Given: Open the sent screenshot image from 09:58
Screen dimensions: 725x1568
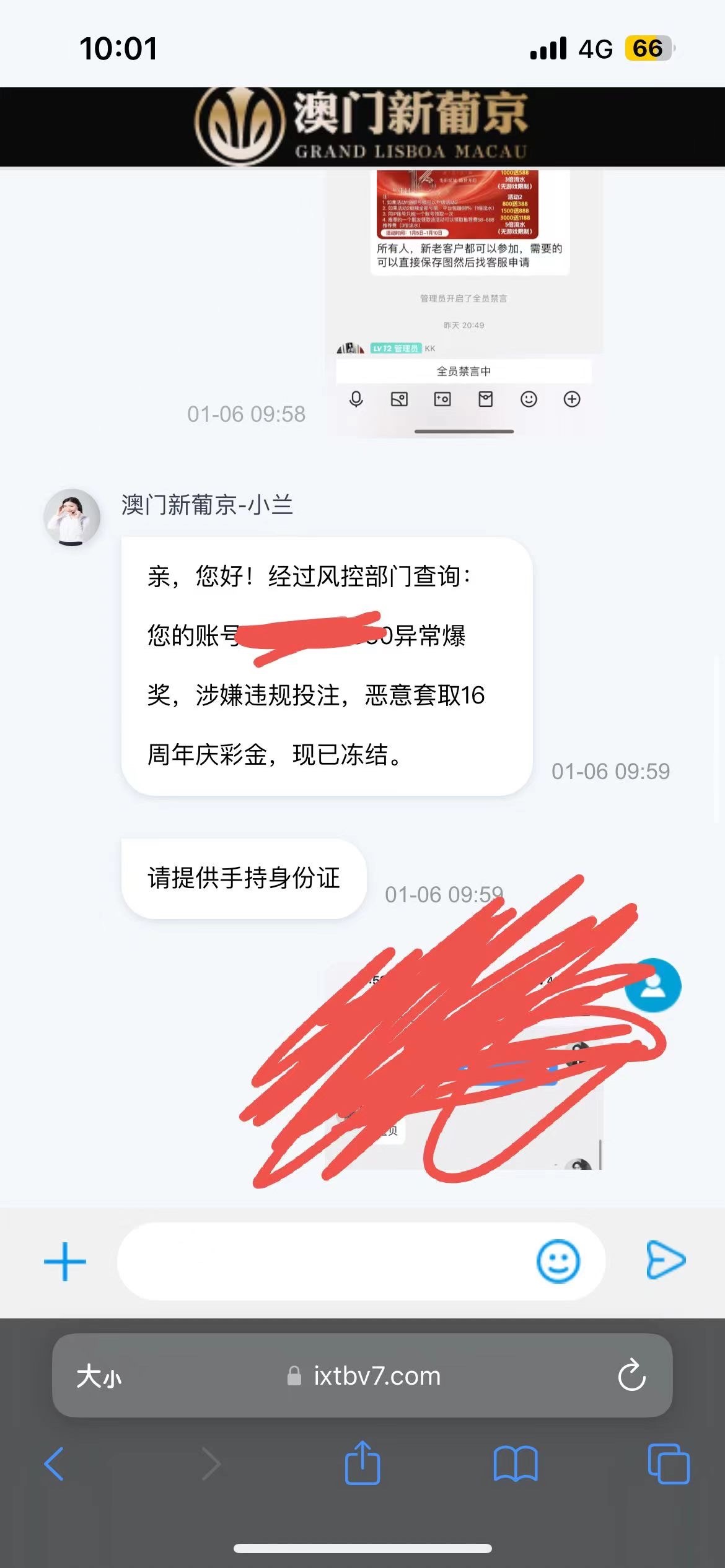Looking at the screenshot, I should 464,303.
